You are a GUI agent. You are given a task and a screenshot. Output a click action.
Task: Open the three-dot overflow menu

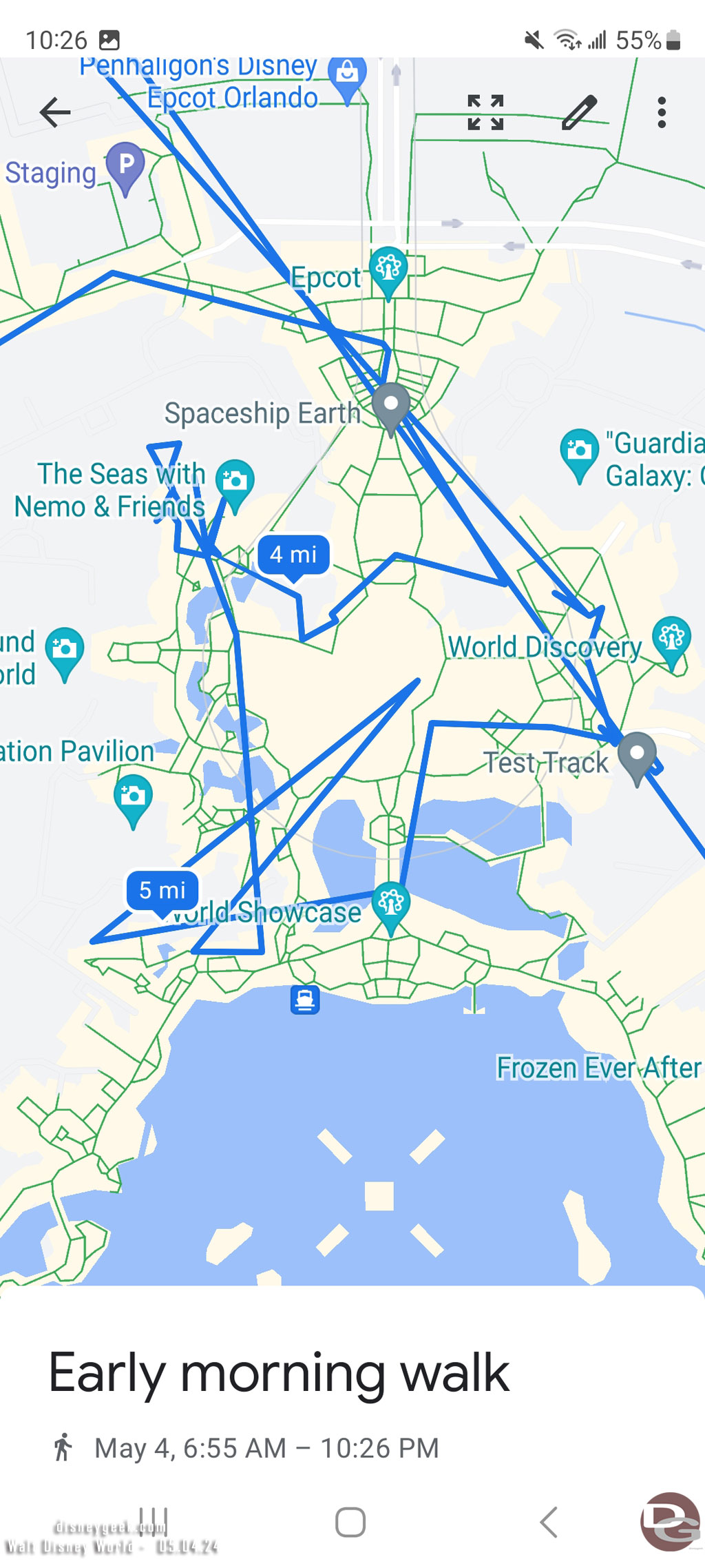(662, 112)
